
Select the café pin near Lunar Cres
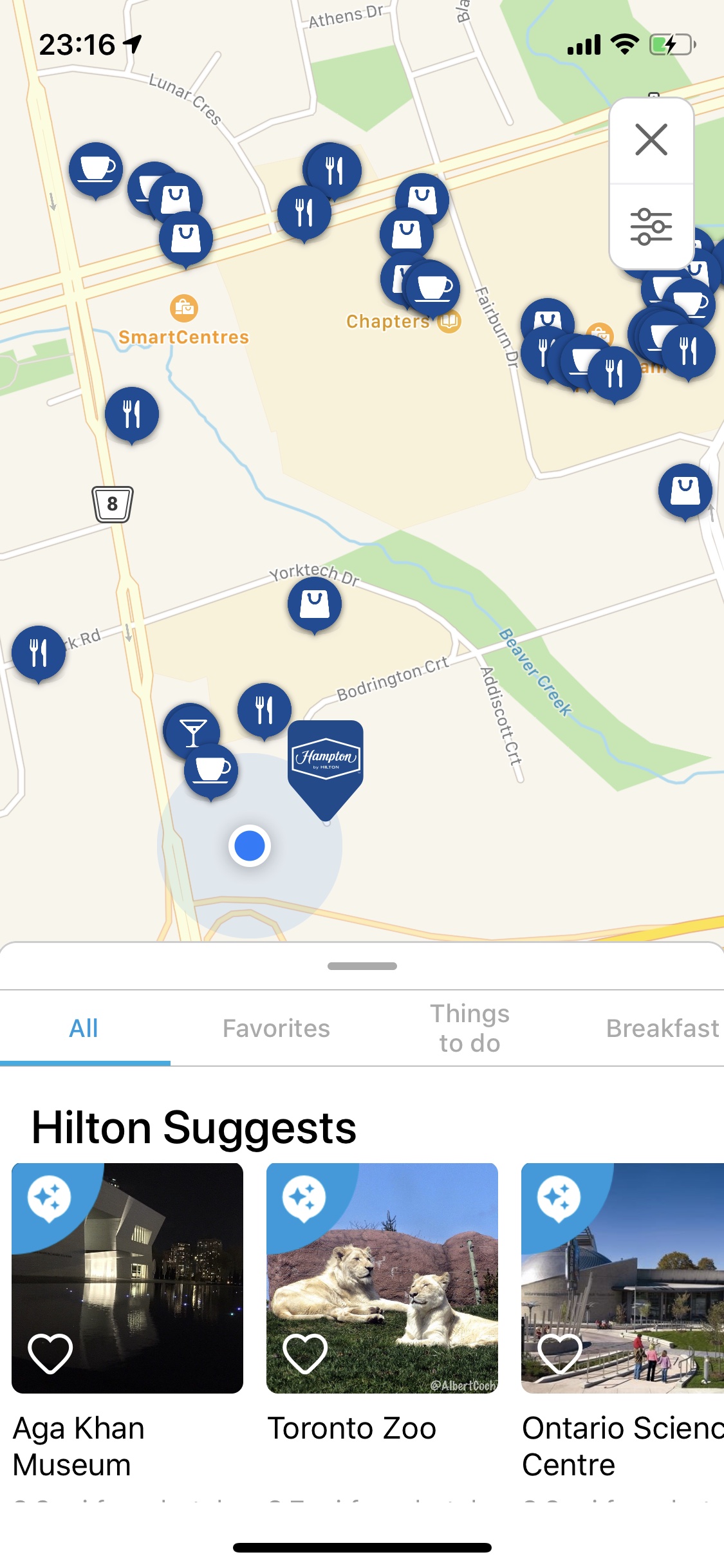pos(96,169)
